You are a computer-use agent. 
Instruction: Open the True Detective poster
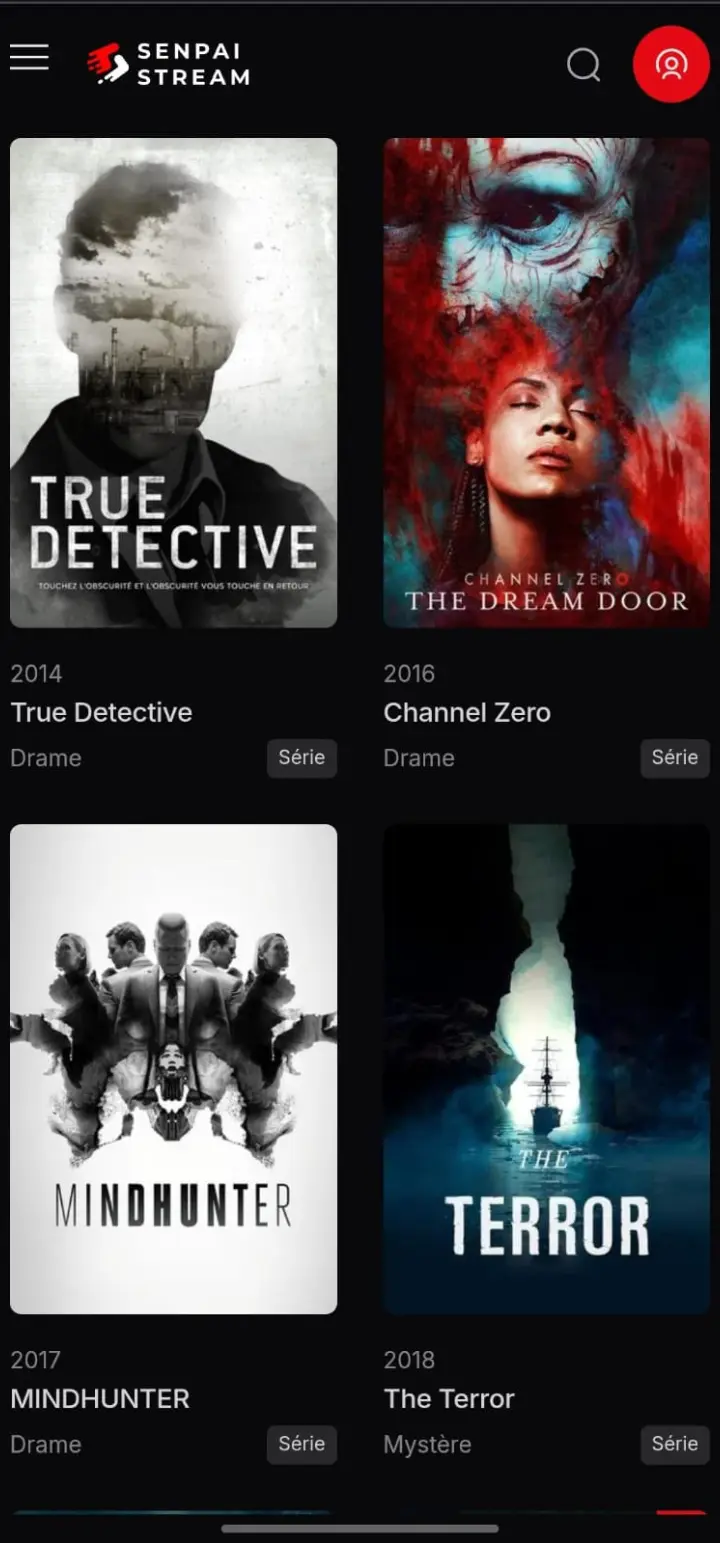pyautogui.click(x=173, y=382)
